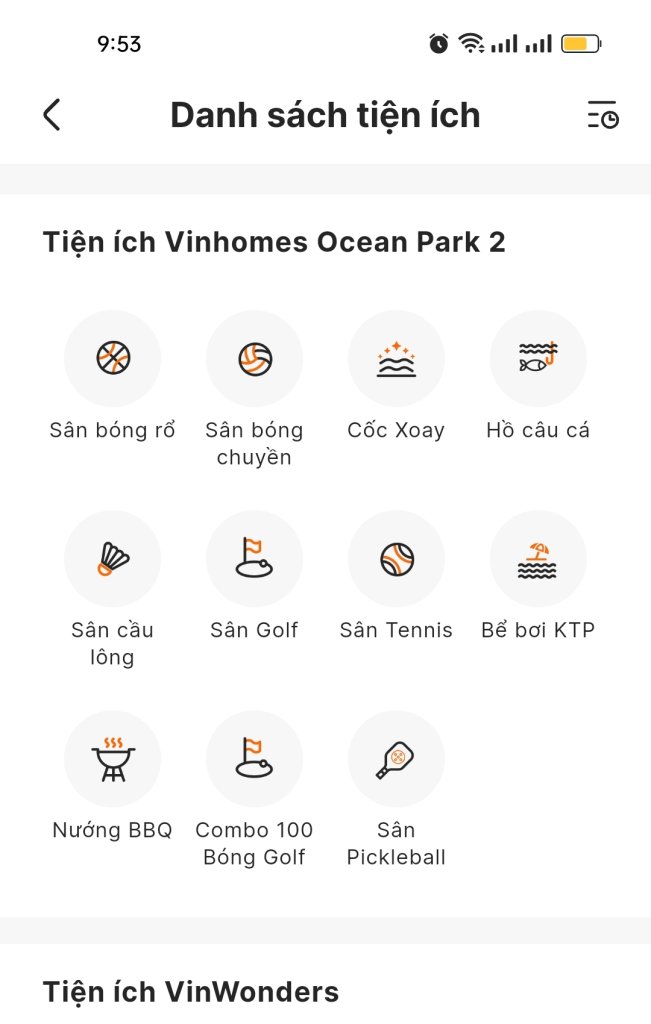
Task: Open Sân Pickleball
Action: pyautogui.click(x=396, y=758)
